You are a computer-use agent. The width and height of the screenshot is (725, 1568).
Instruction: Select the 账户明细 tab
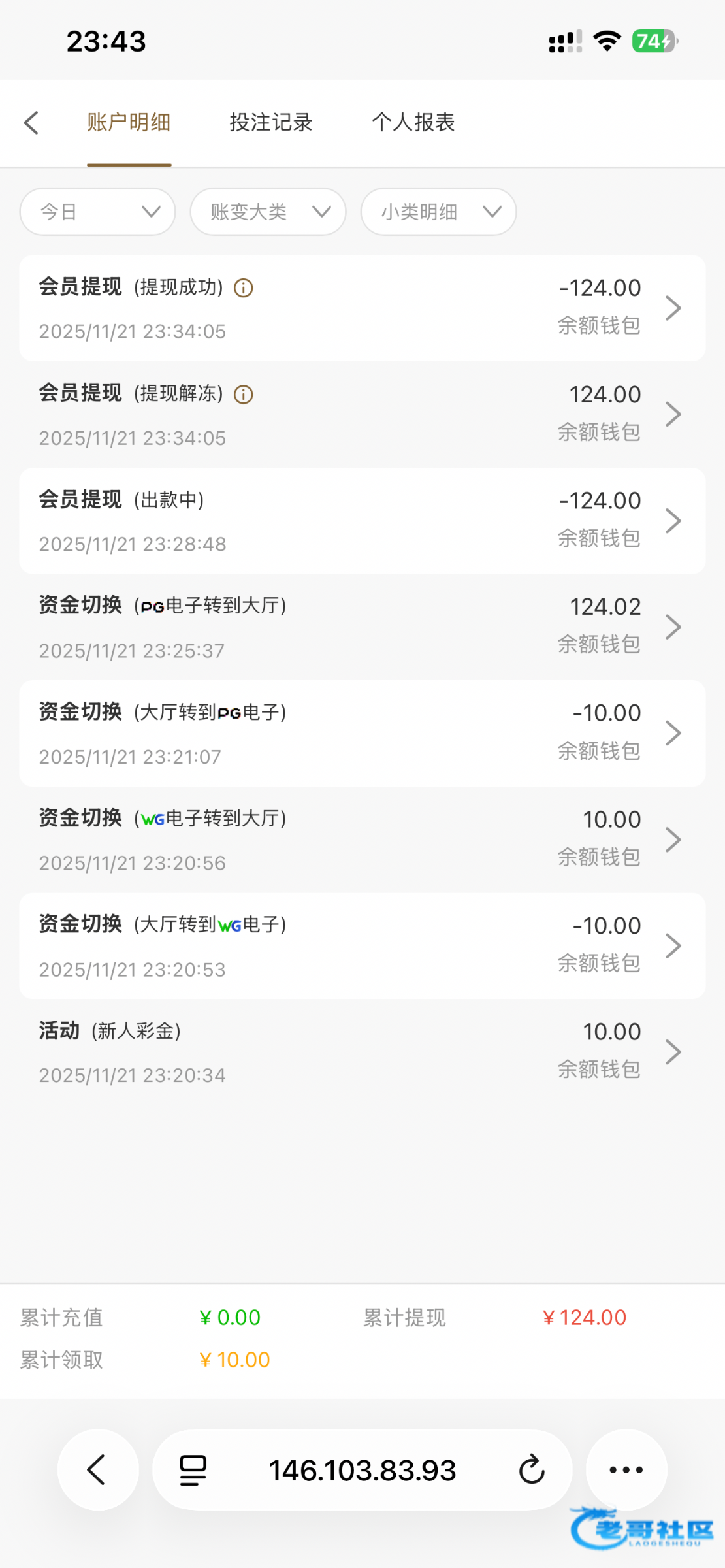point(129,122)
